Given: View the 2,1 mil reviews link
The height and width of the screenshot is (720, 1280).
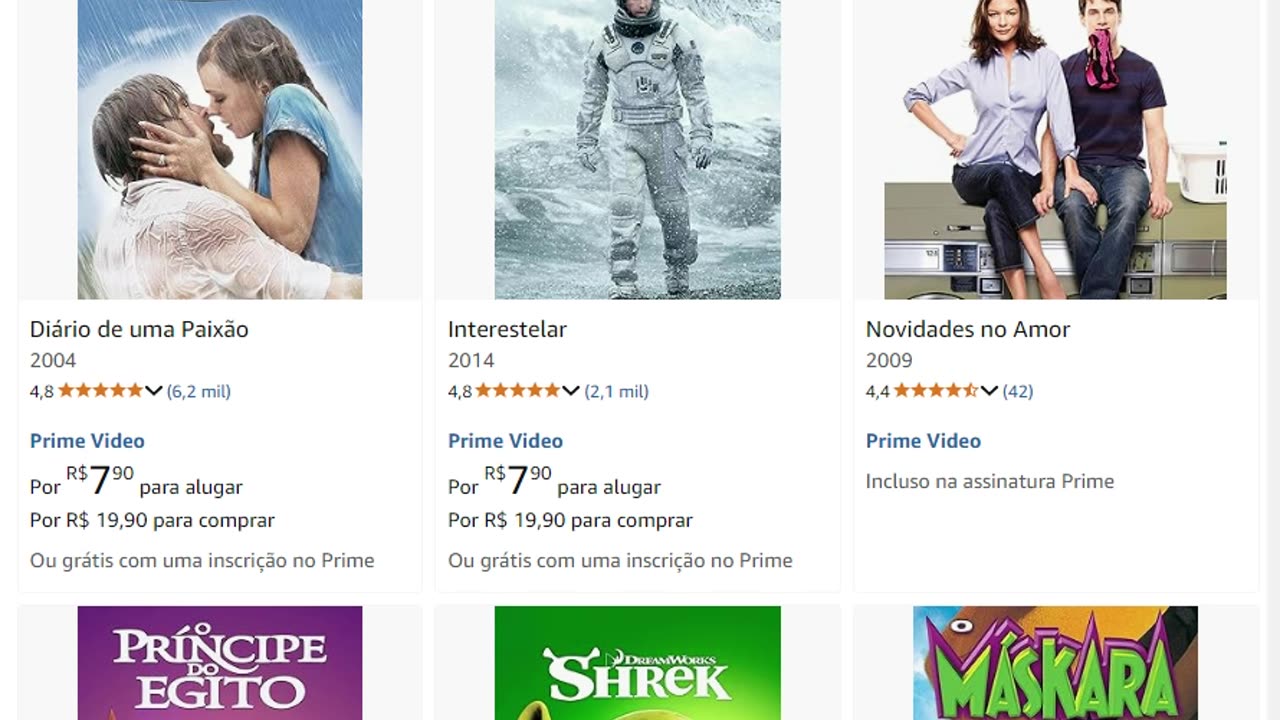Looking at the screenshot, I should tap(617, 391).
